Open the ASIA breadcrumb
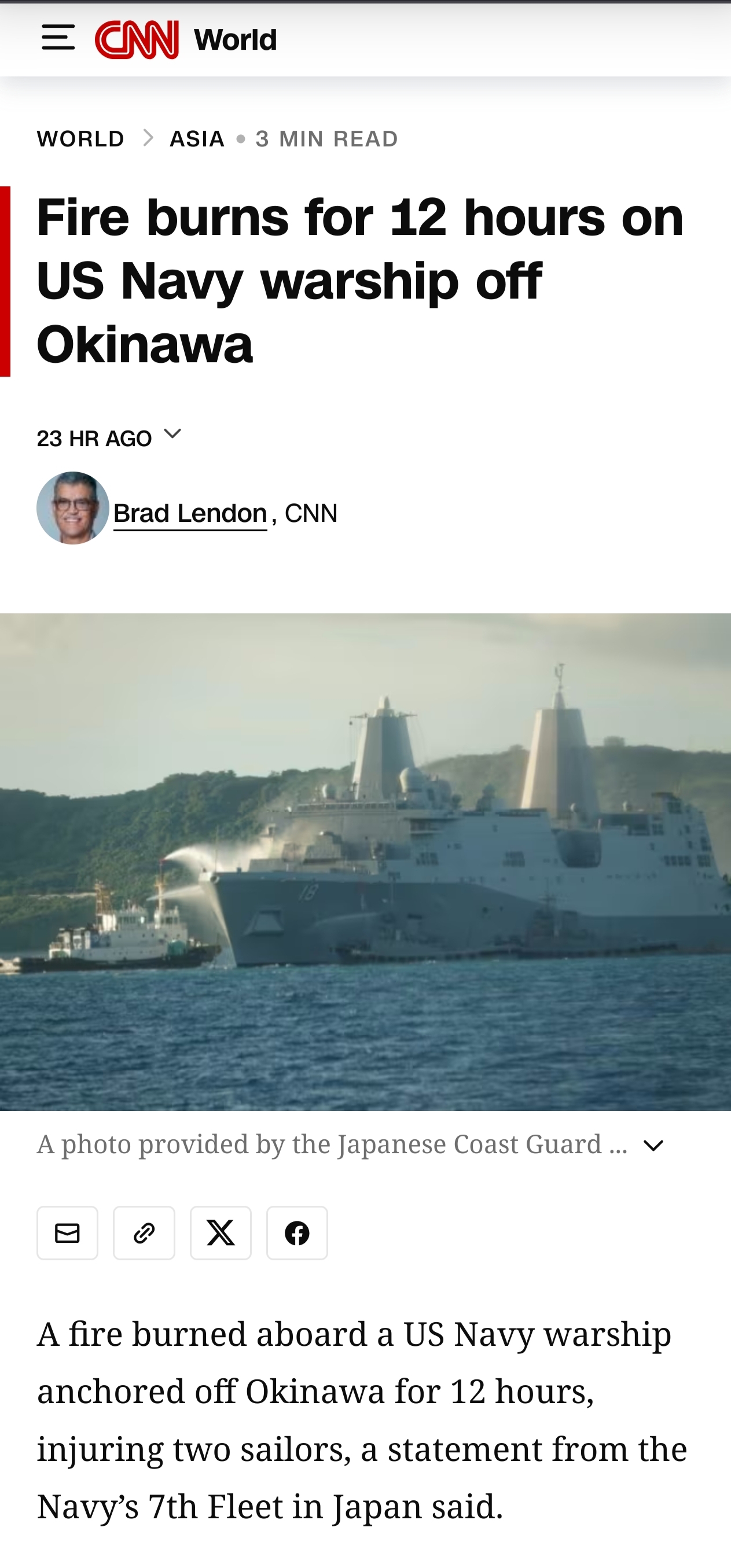Screen dimensions: 731x1568 [x=197, y=139]
